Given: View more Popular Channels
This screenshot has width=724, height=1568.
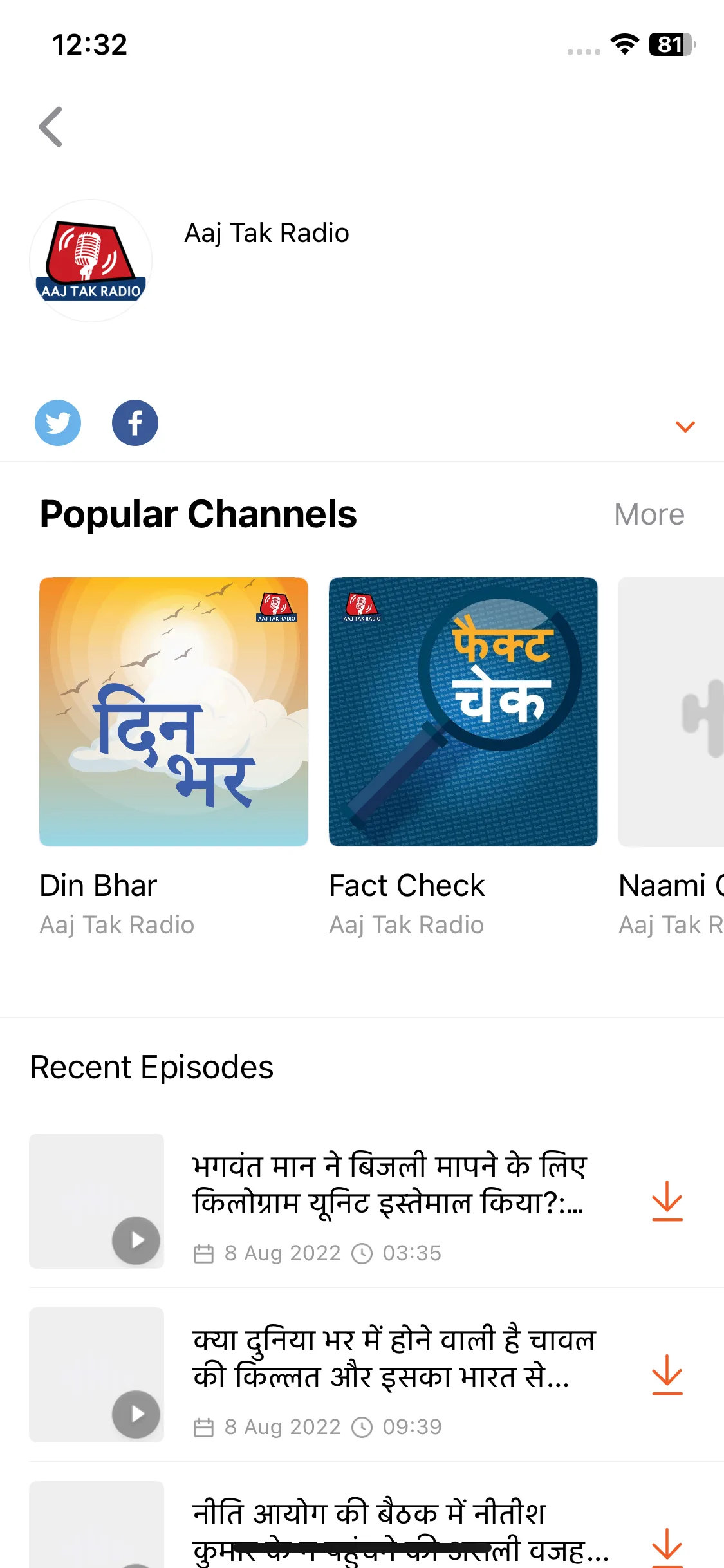Looking at the screenshot, I should pyautogui.click(x=649, y=514).
